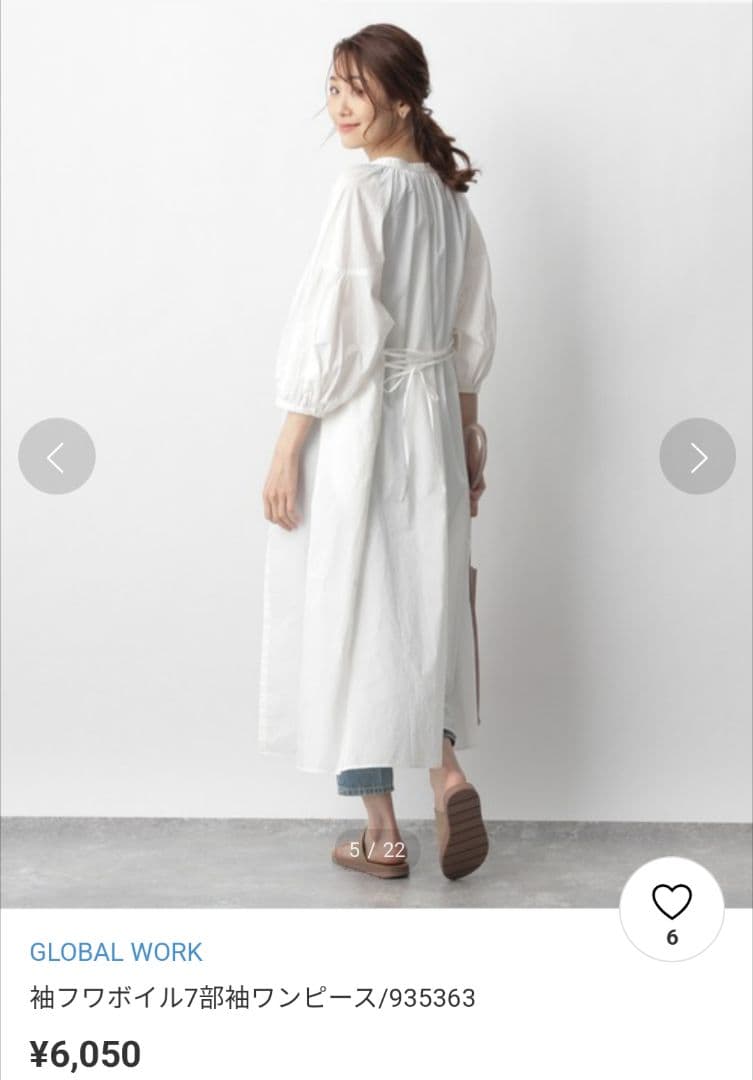Open the white dress photo full view
This screenshot has height=1080, width=753.
coord(376,450)
